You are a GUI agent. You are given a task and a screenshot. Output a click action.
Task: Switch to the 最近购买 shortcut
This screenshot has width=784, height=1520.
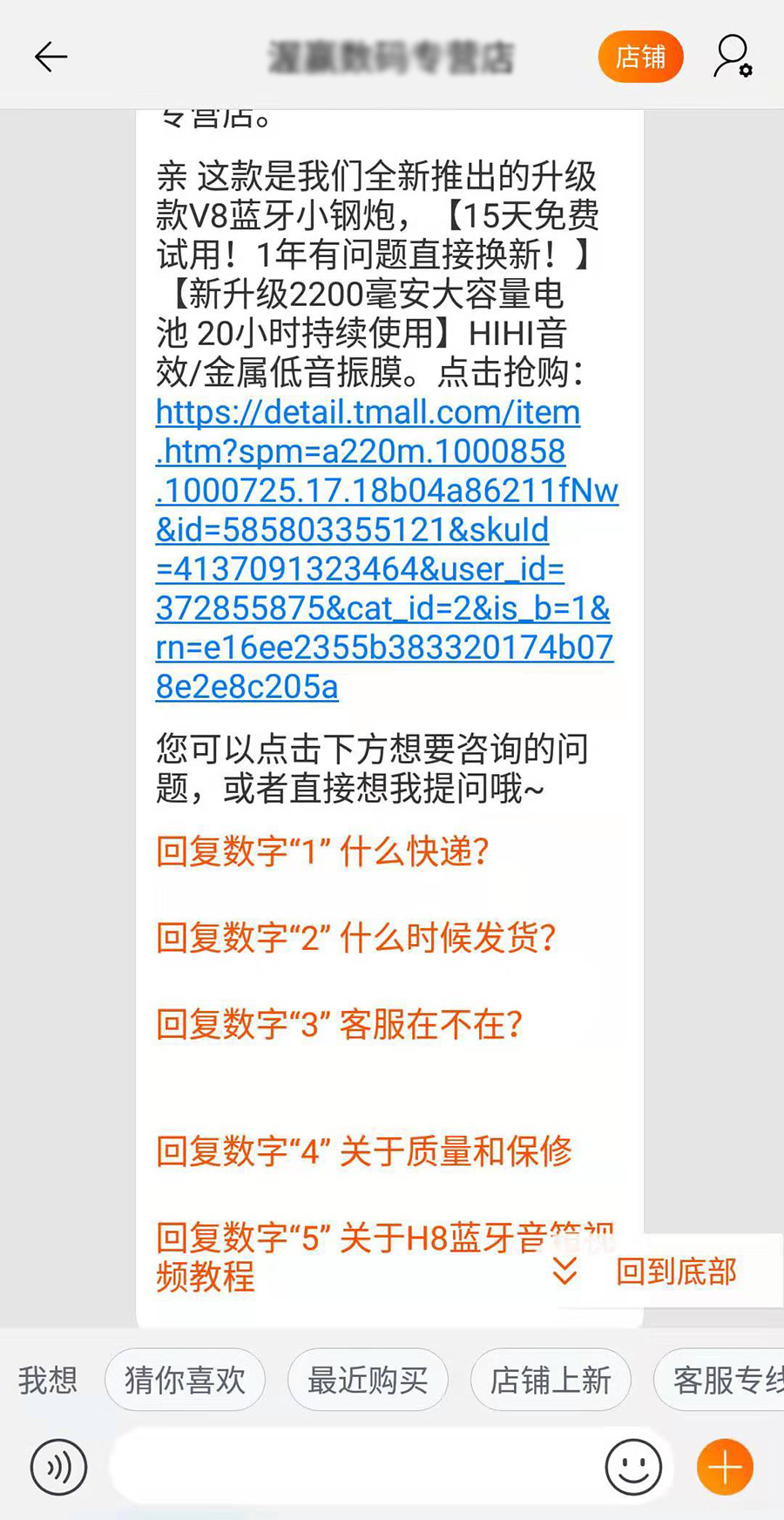(x=368, y=1380)
